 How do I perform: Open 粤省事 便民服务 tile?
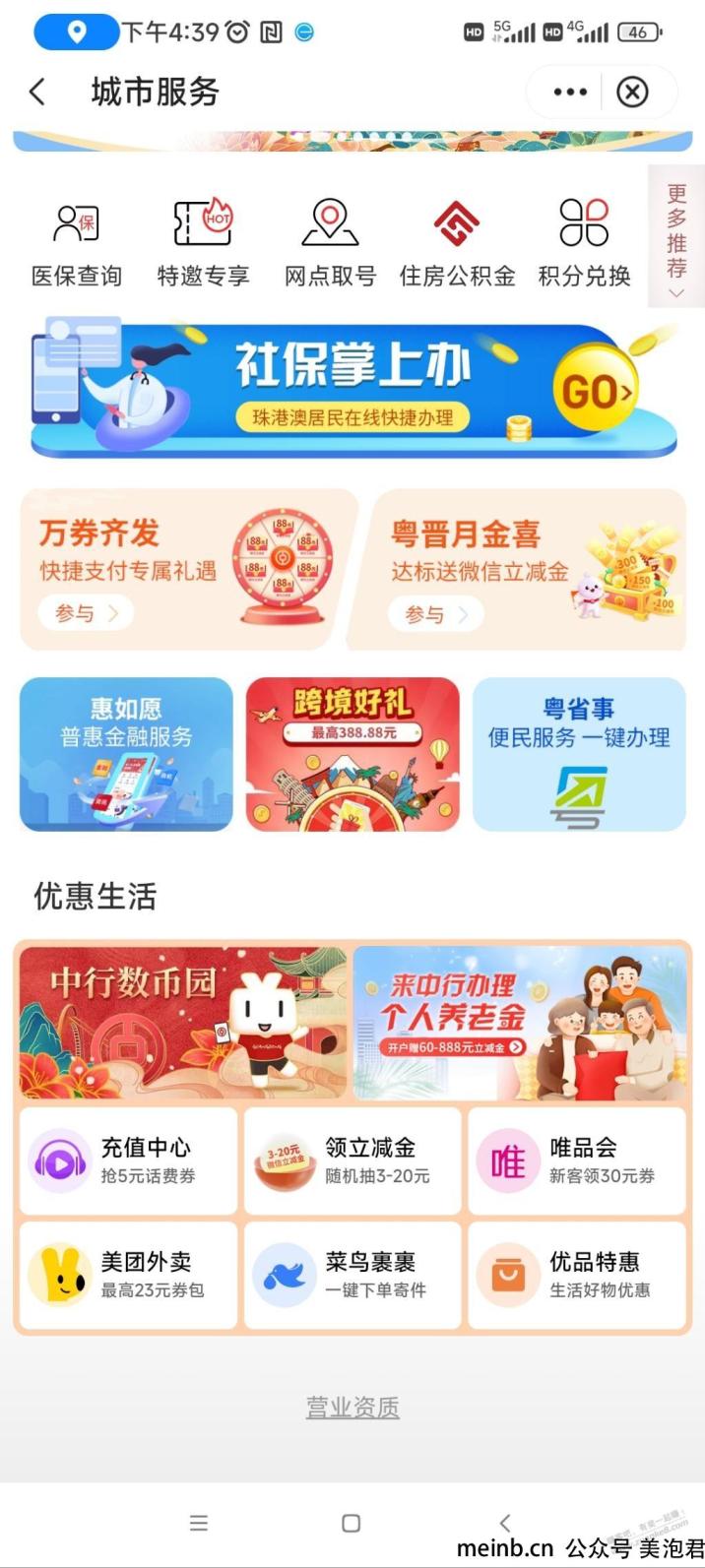pyautogui.click(x=579, y=754)
